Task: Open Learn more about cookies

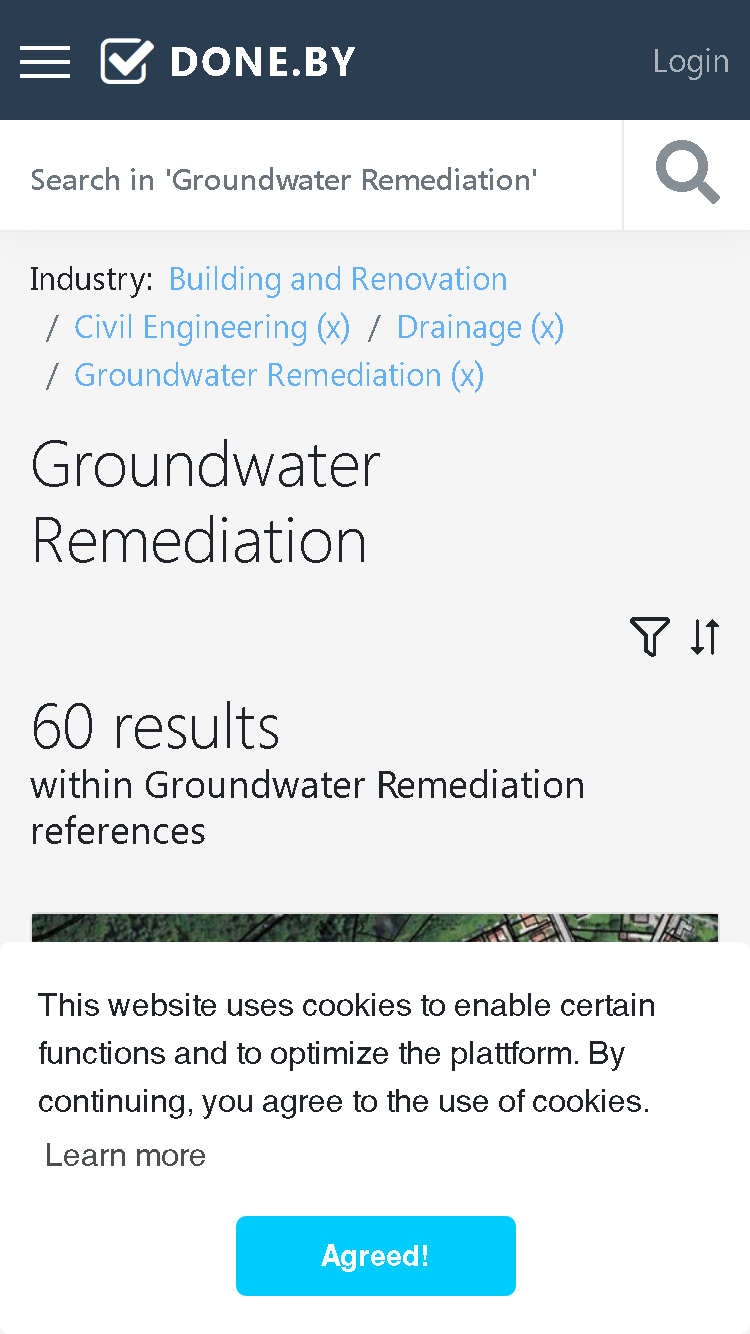Action: pyautogui.click(x=125, y=1155)
